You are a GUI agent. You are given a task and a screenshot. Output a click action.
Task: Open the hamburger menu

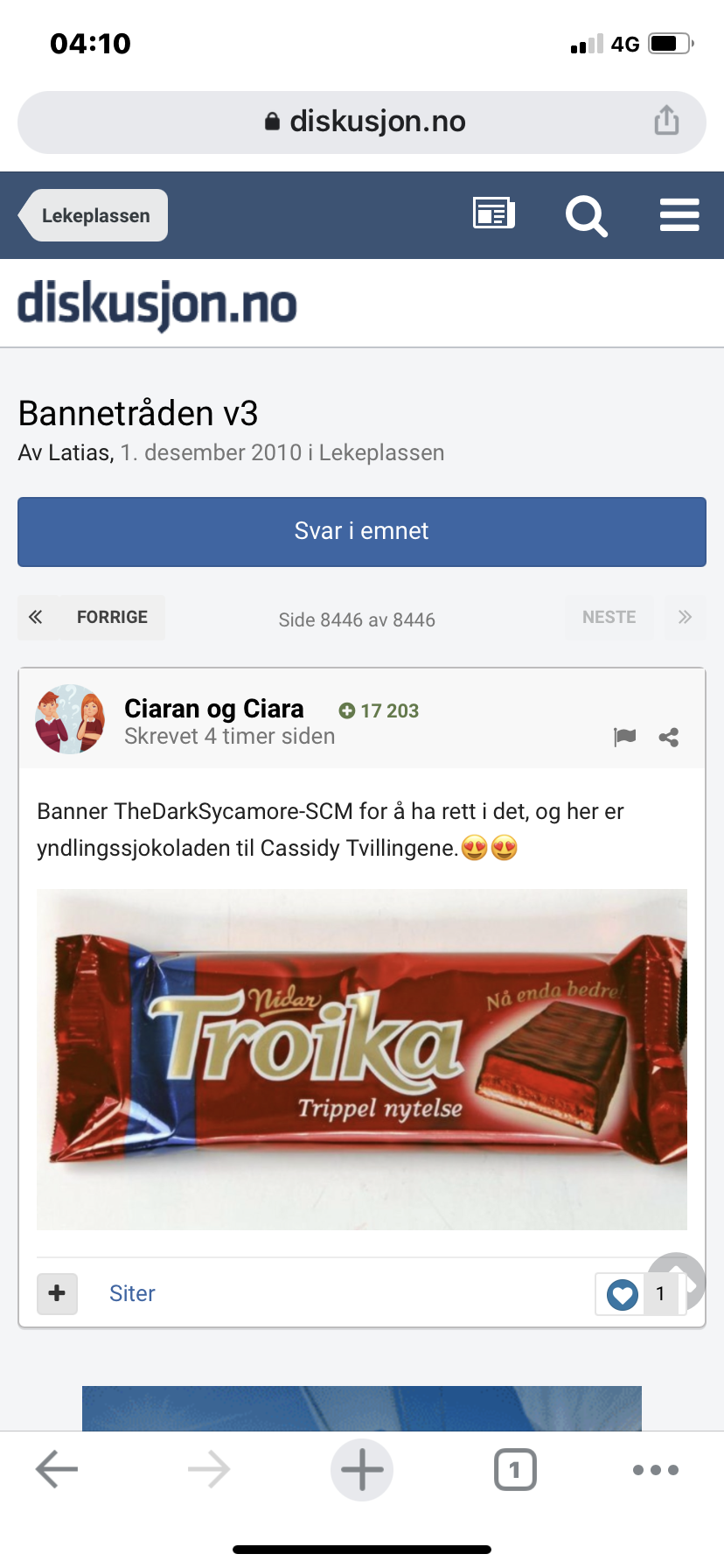[679, 215]
